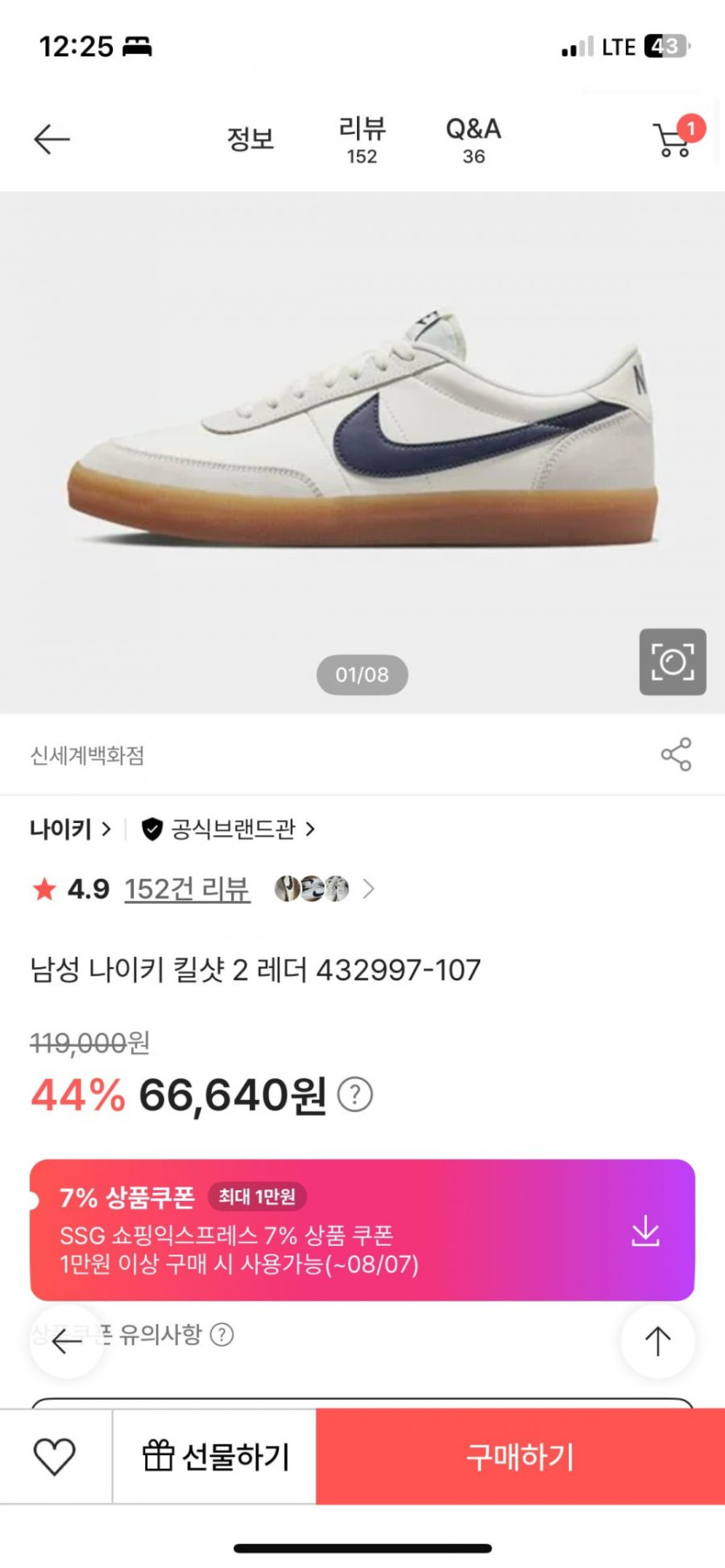
Task: Tap the floating back arrow button
Action: pyautogui.click(x=66, y=1341)
